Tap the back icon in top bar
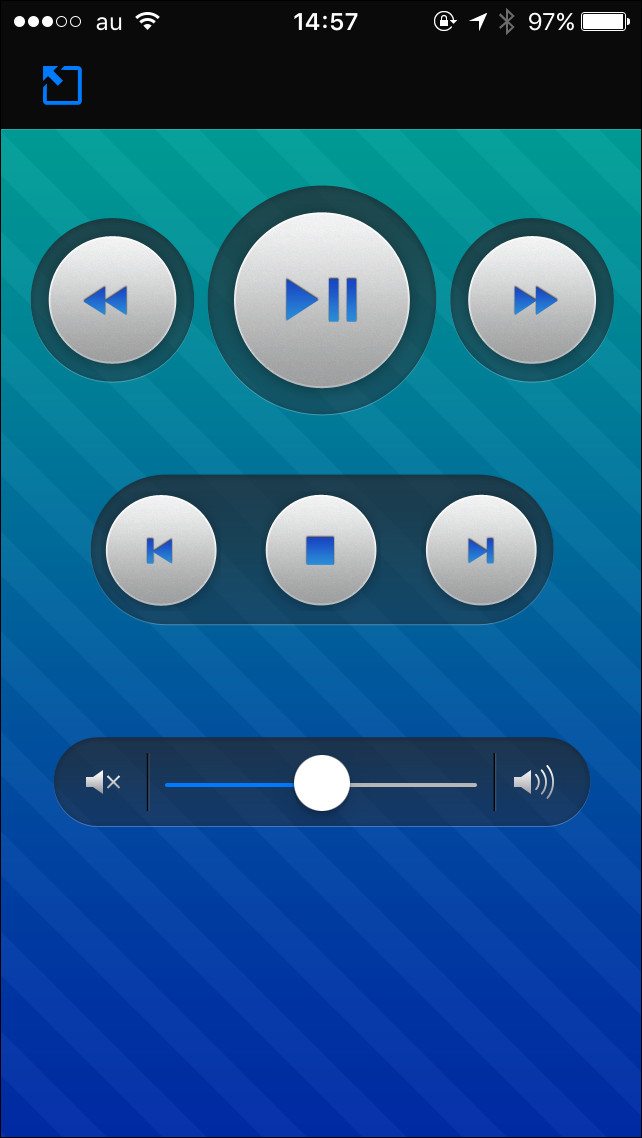642x1138 pixels. tap(62, 85)
